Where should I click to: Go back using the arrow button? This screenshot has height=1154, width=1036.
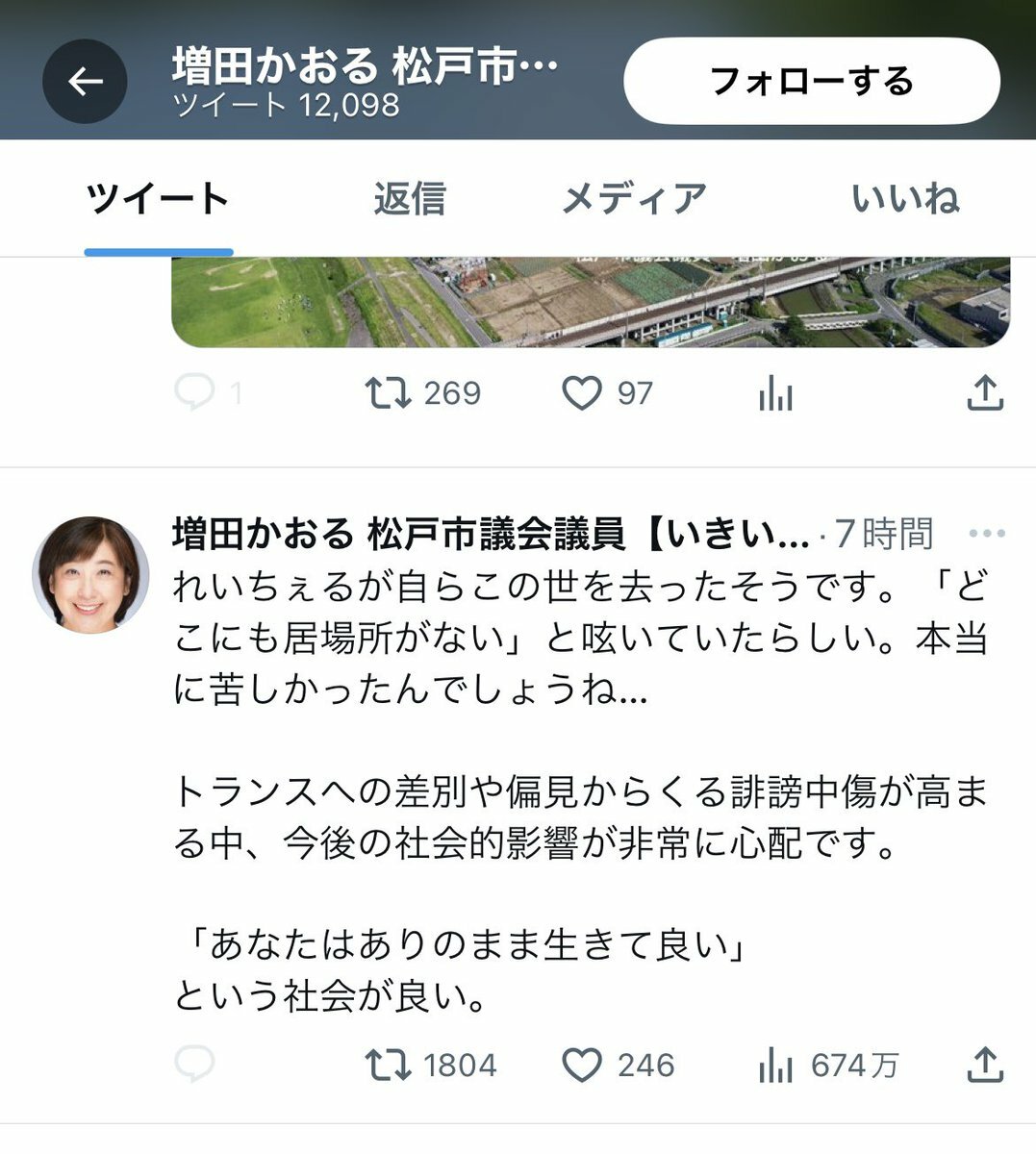(x=85, y=82)
